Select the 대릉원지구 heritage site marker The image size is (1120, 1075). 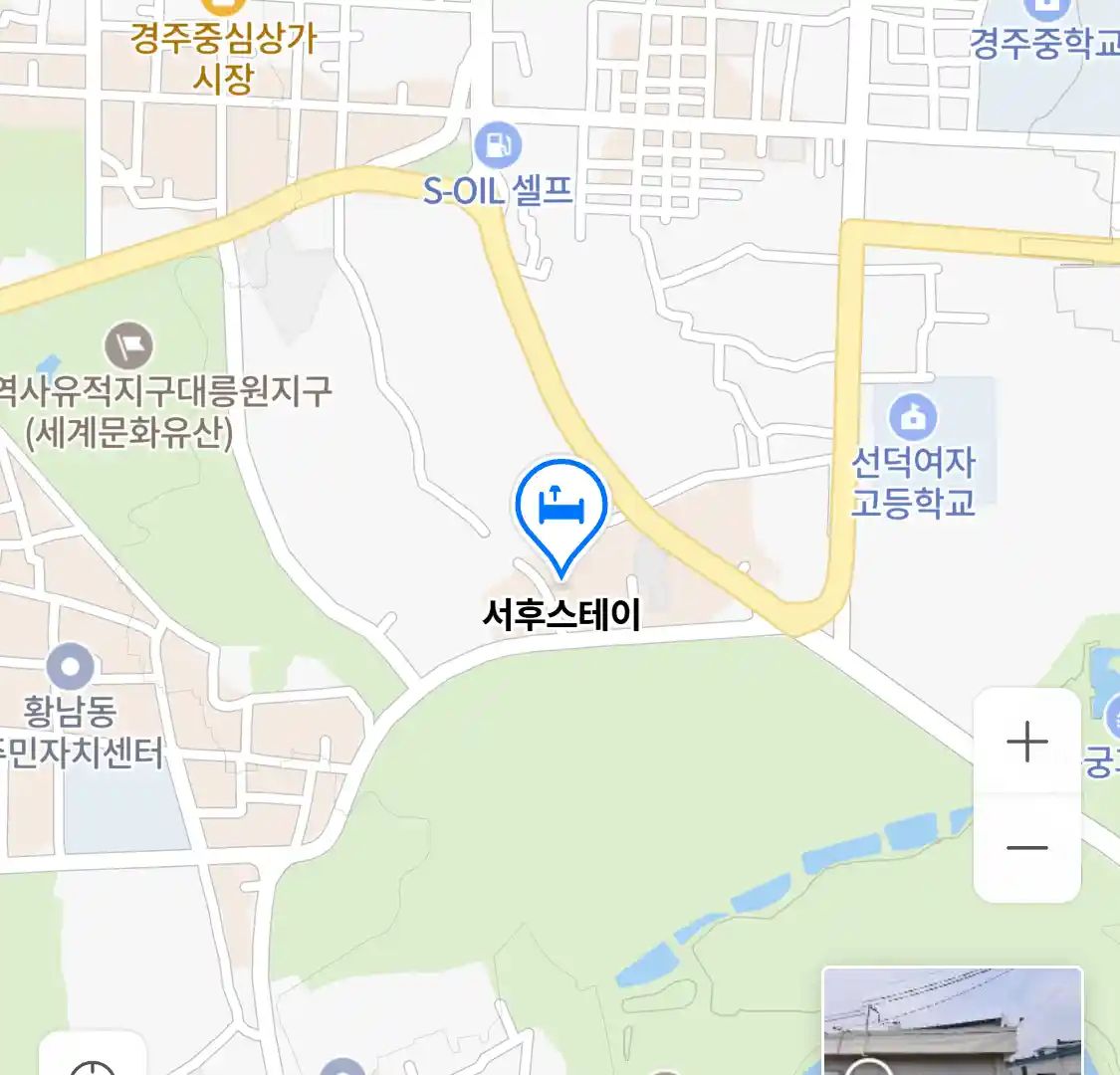(128, 346)
